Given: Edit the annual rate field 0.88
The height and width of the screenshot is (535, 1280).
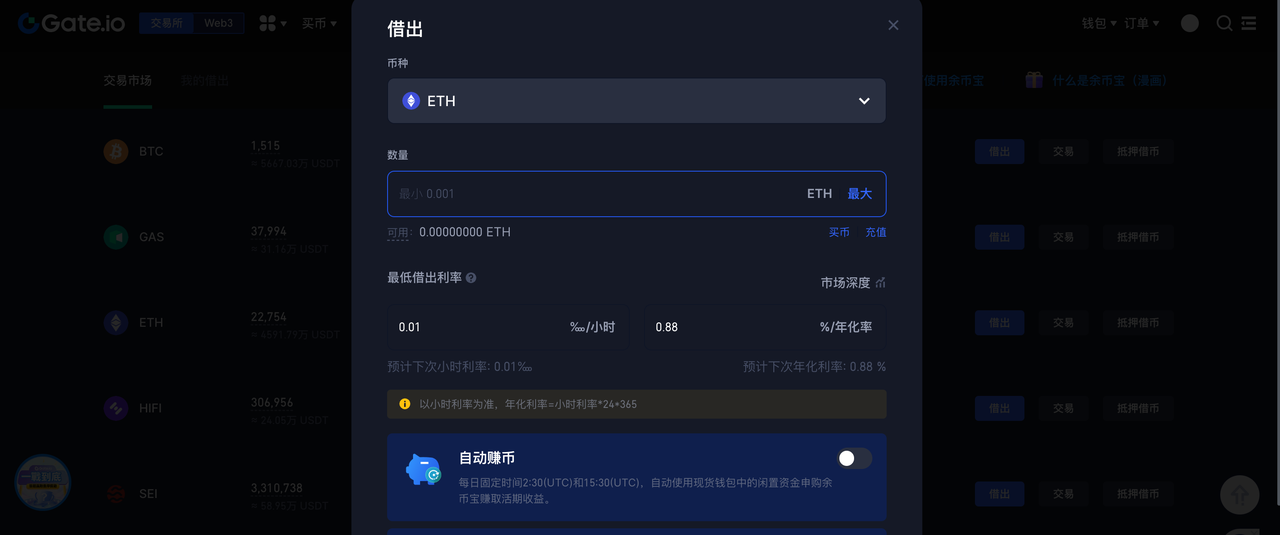Looking at the screenshot, I should click(730, 327).
